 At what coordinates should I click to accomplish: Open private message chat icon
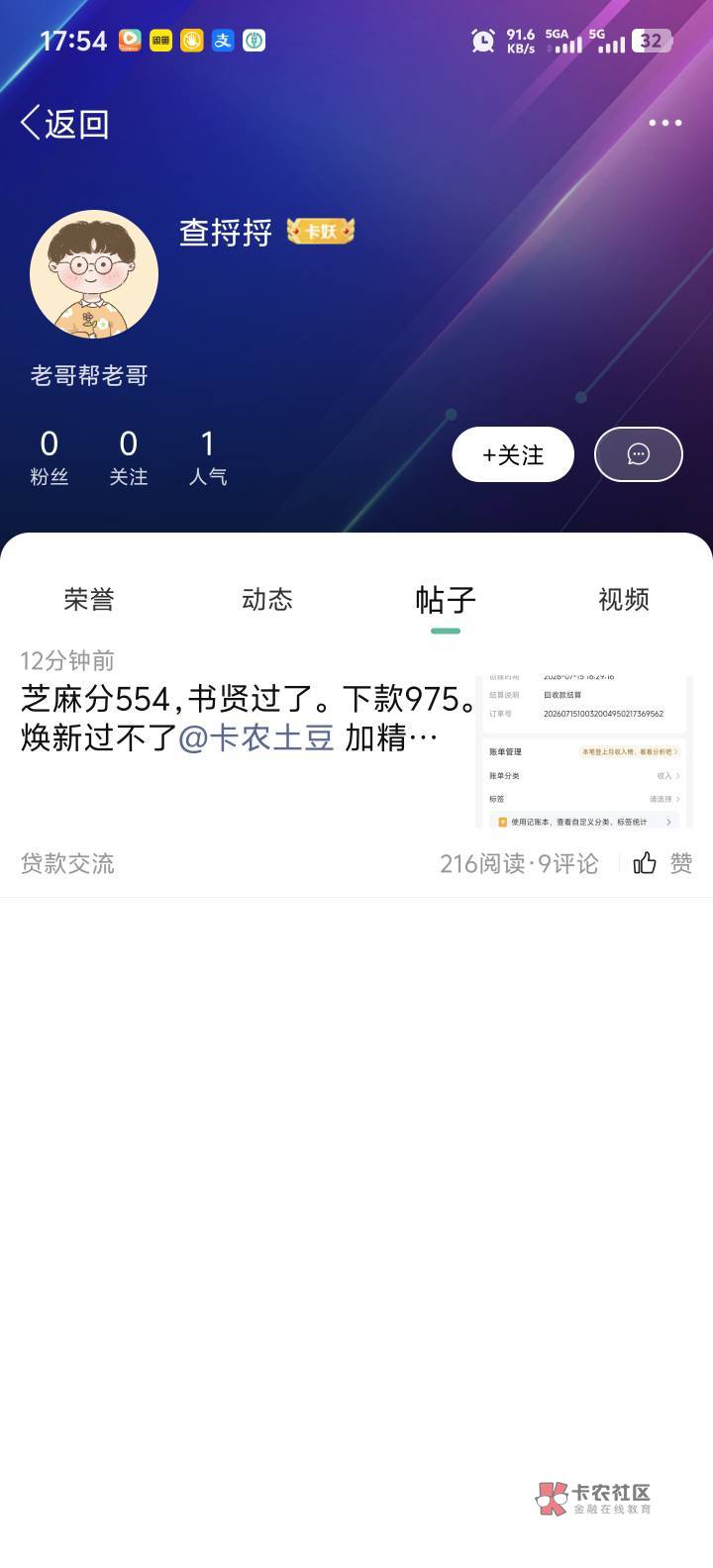click(638, 454)
